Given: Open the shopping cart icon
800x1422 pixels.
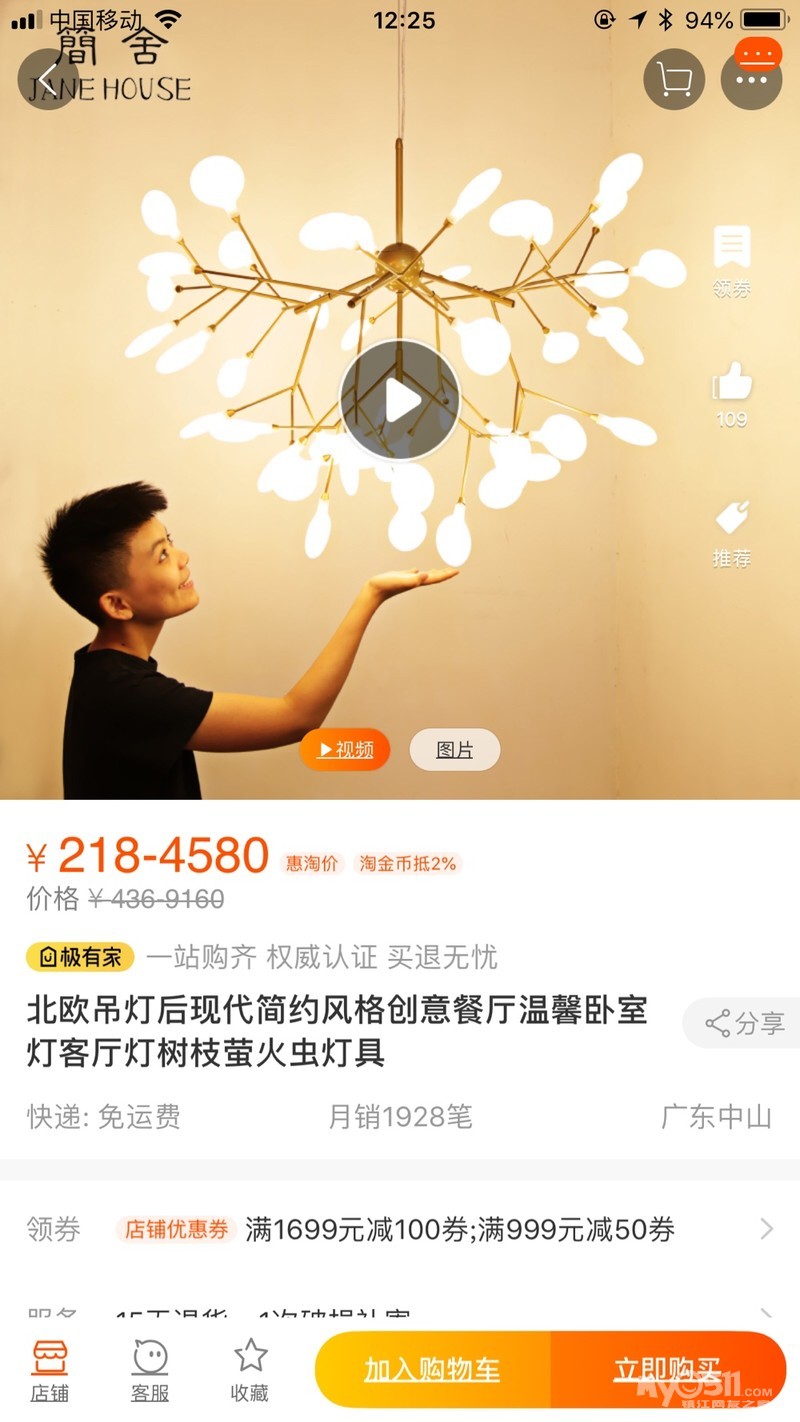Looking at the screenshot, I should click(x=674, y=79).
